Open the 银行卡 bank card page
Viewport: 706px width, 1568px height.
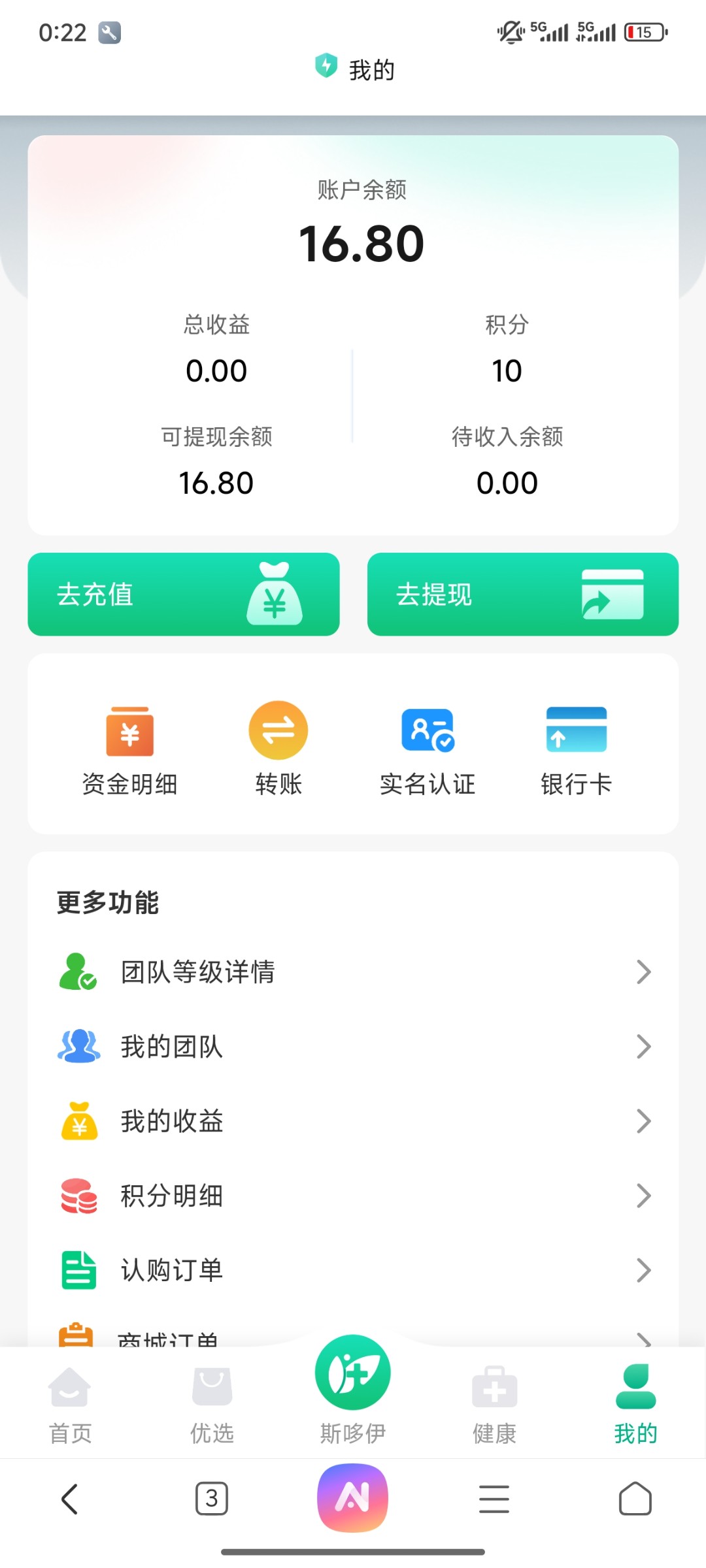click(576, 750)
